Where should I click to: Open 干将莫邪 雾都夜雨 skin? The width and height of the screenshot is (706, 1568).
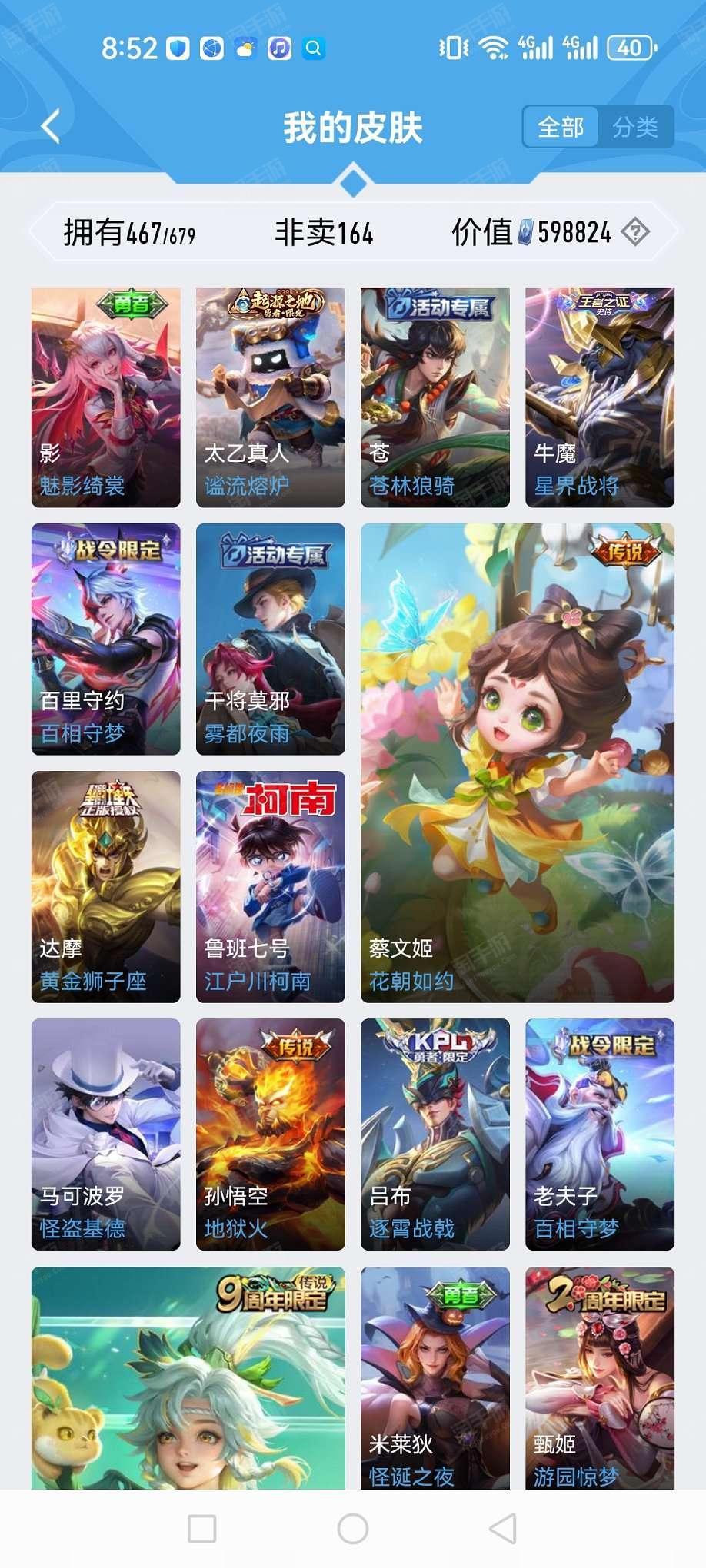270,639
